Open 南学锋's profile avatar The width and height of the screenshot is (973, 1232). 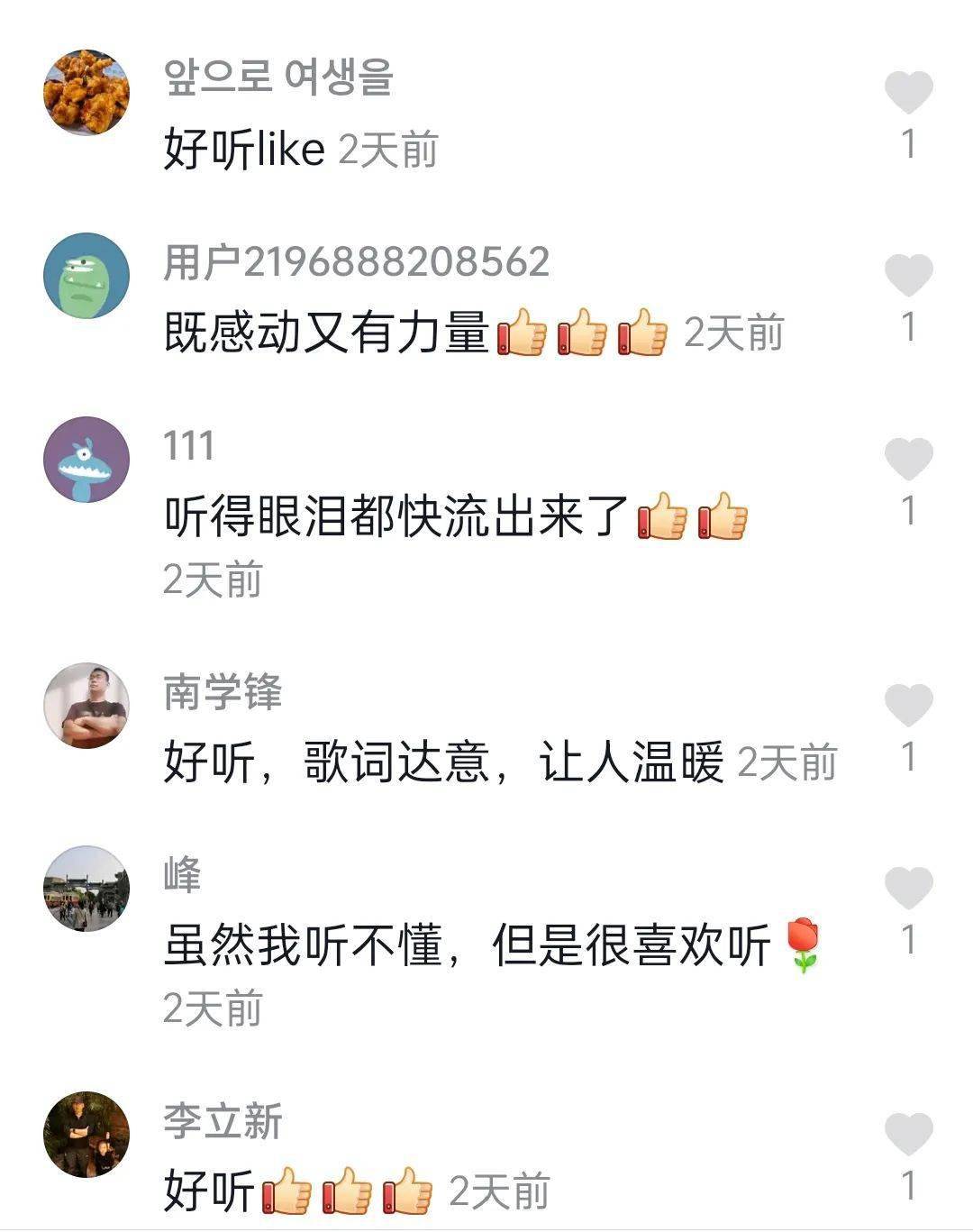86,706
